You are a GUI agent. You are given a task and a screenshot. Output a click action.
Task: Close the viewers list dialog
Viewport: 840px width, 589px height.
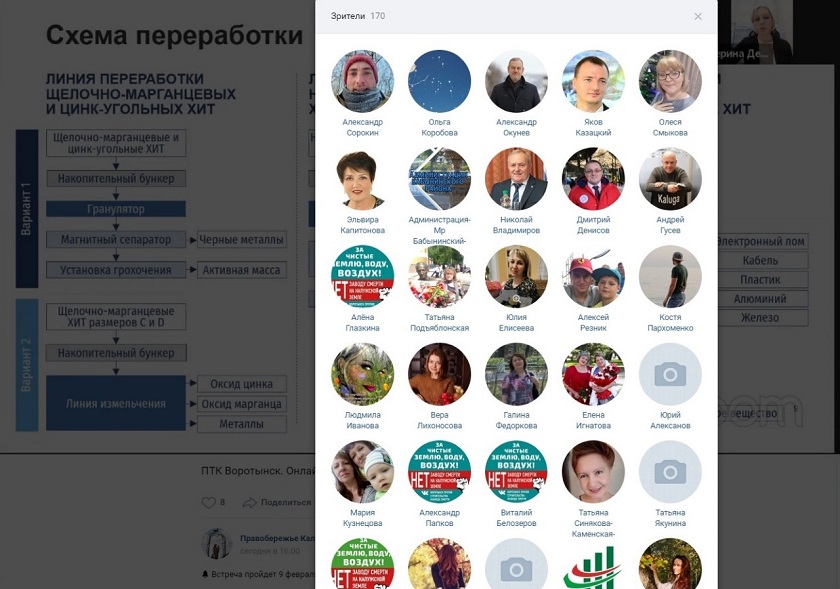[698, 16]
